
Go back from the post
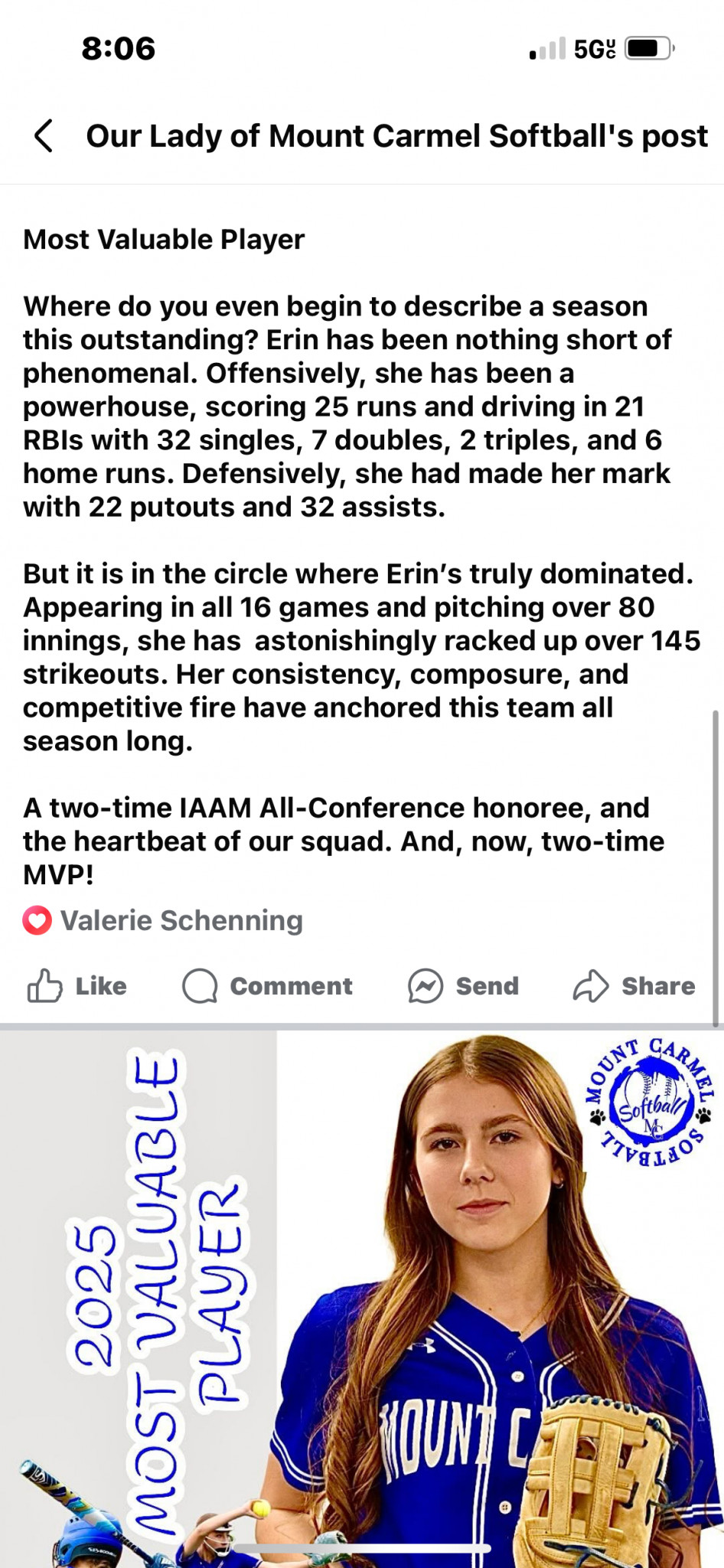pos(44,136)
